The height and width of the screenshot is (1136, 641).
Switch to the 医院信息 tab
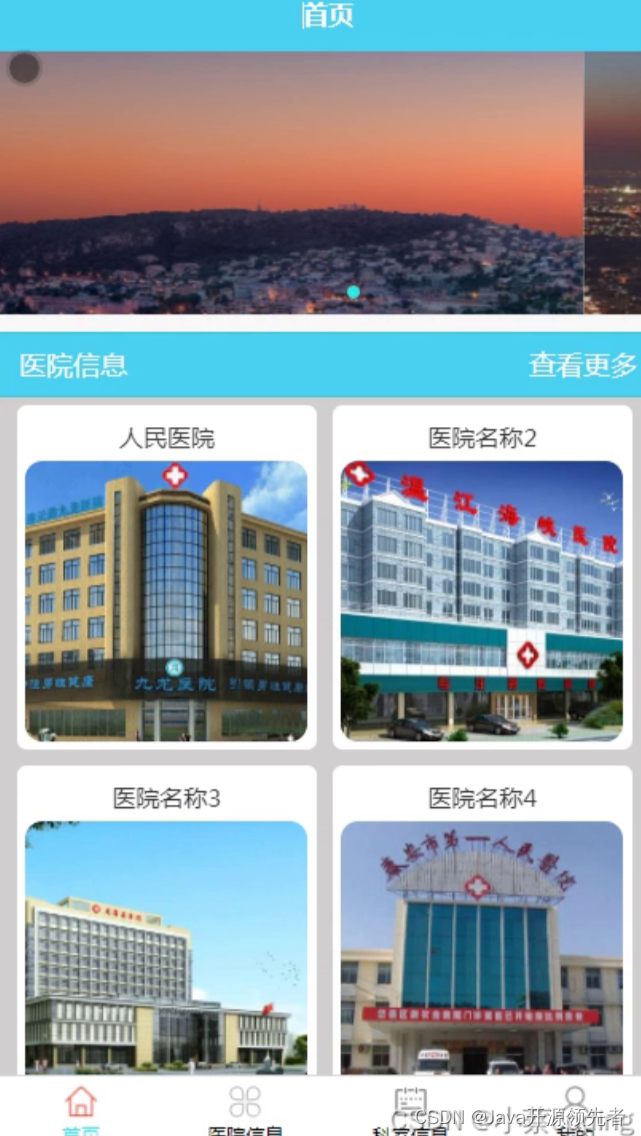(x=245, y=1108)
